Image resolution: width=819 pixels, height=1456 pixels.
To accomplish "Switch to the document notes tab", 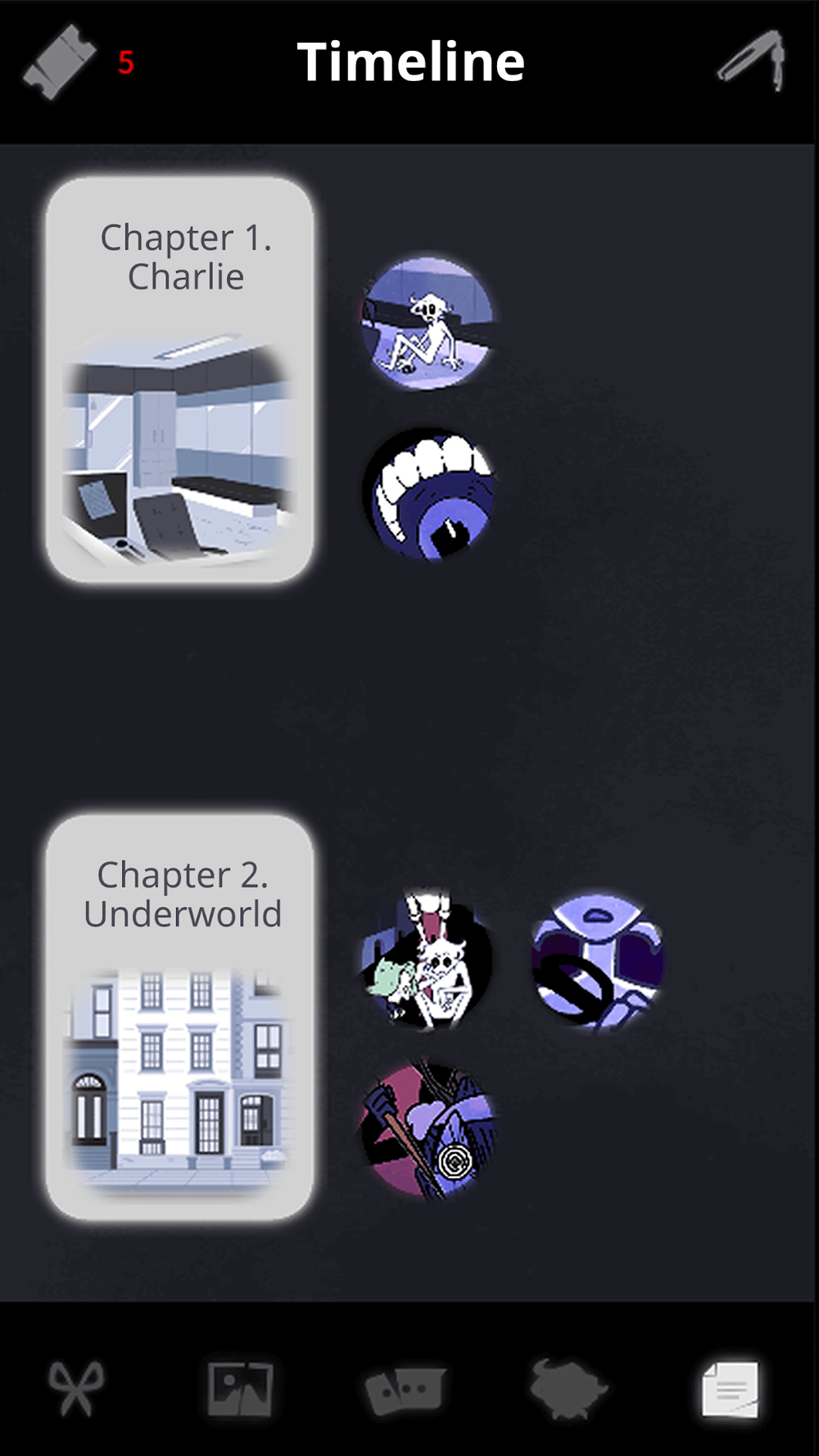I will coord(731,1388).
